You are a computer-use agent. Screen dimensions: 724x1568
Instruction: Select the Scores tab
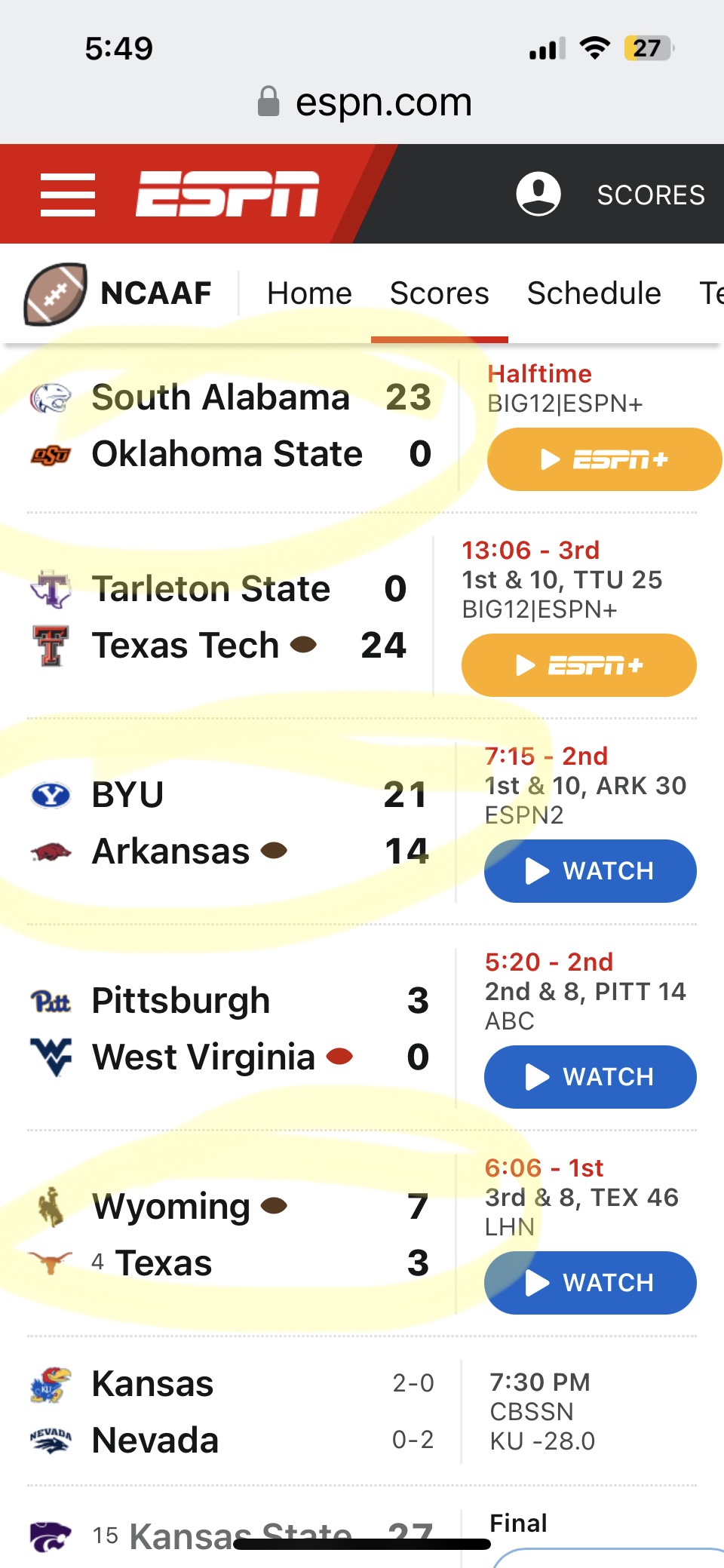pos(440,293)
